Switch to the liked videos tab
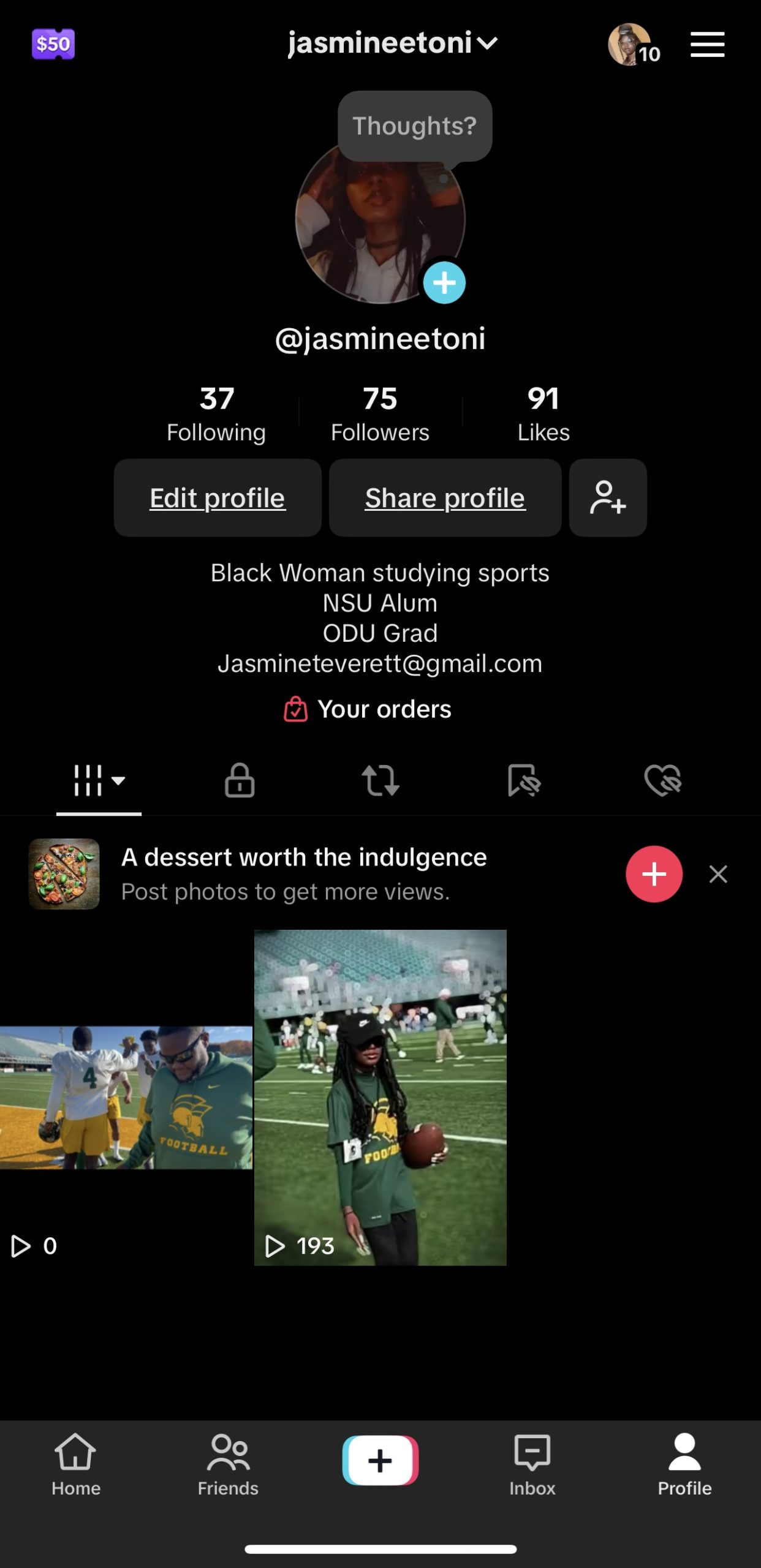This screenshot has width=761, height=1568. pos(663,780)
